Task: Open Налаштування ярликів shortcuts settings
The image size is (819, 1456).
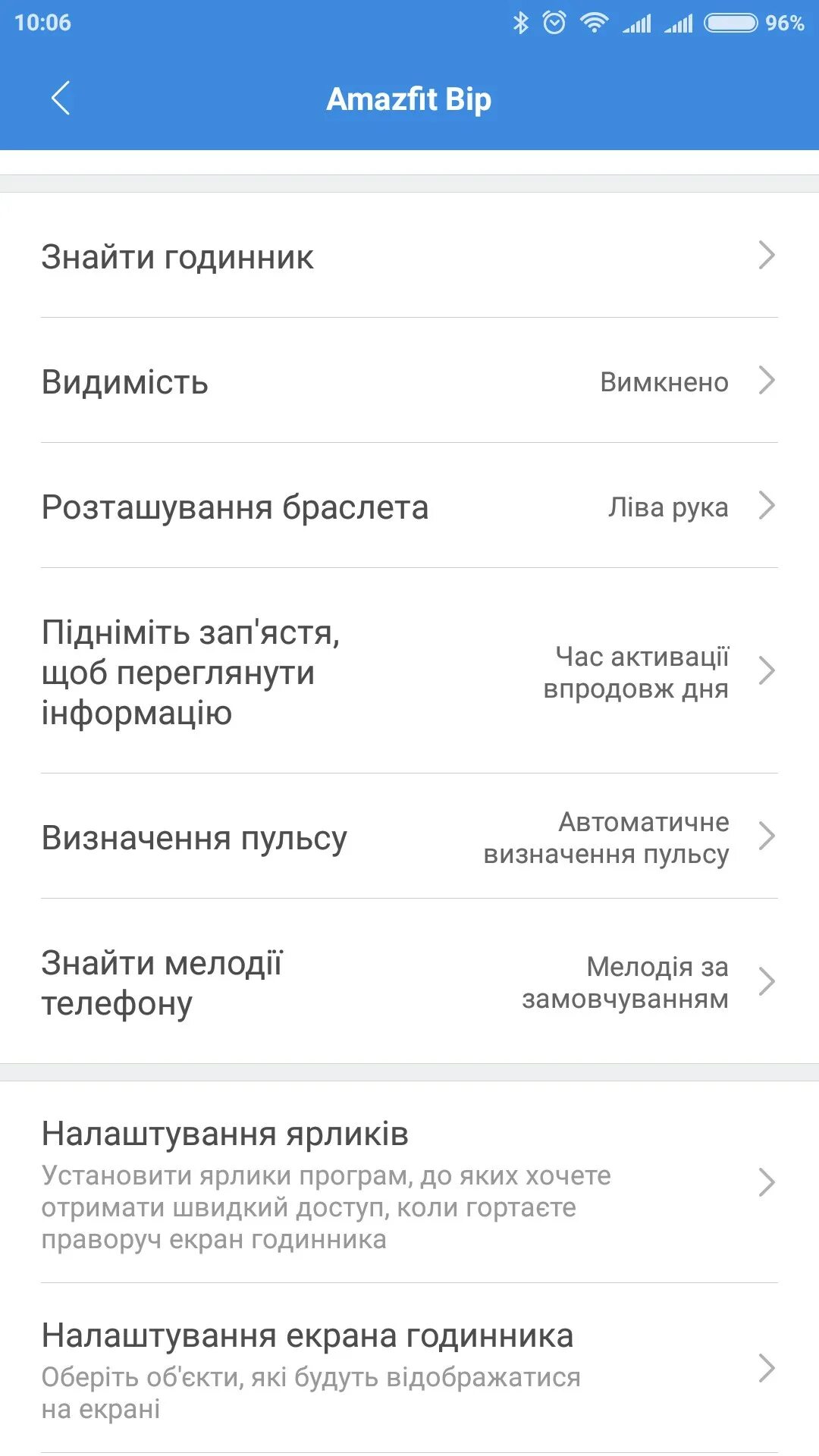Action: click(x=409, y=1183)
